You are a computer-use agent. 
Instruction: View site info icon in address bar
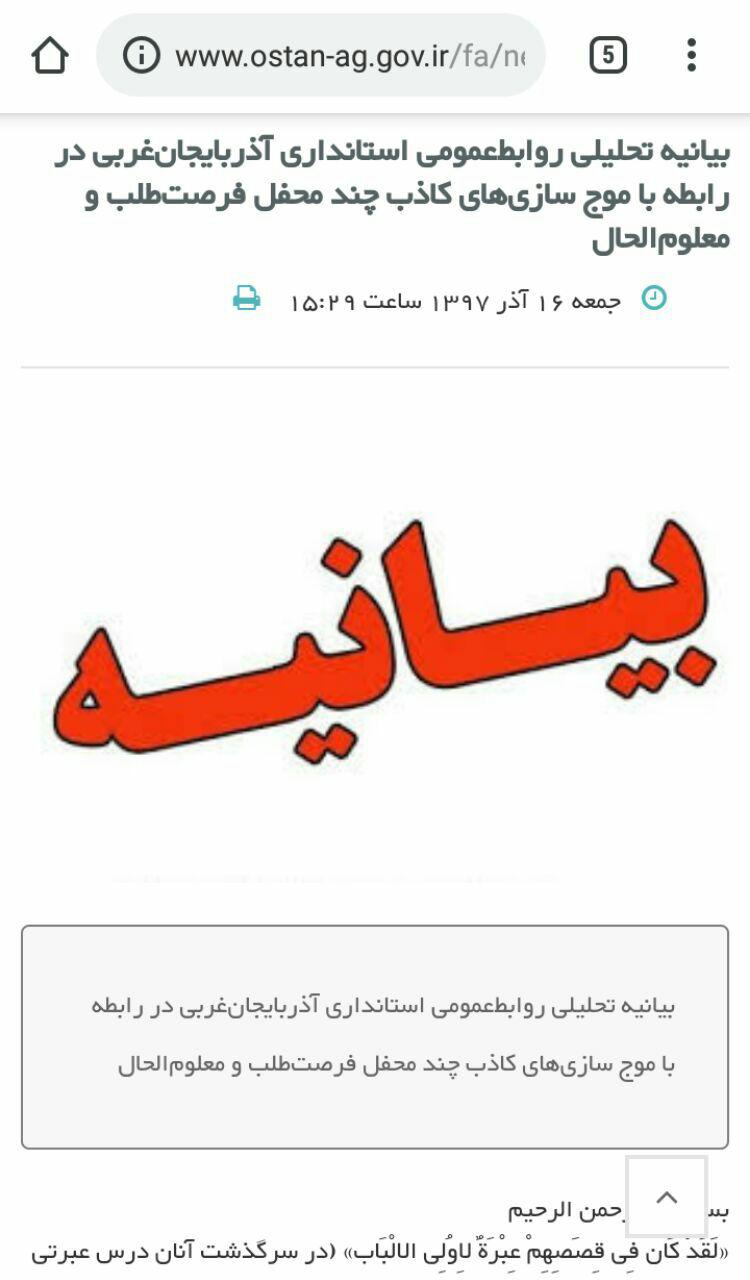pyautogui.click(x=141, y=55)
